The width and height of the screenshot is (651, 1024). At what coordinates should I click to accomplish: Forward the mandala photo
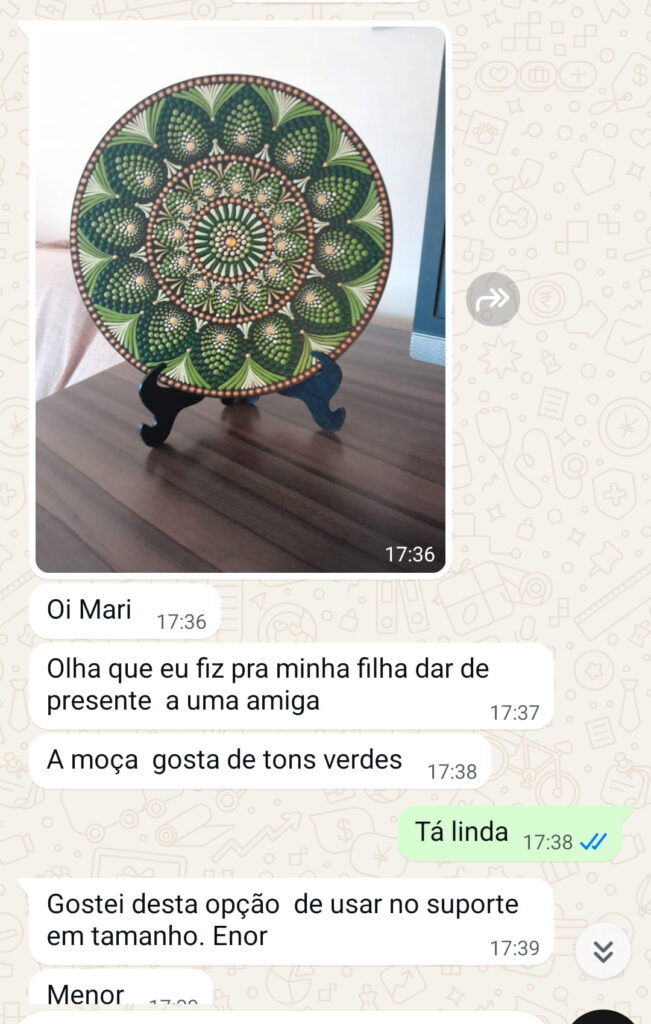point(492,299)
